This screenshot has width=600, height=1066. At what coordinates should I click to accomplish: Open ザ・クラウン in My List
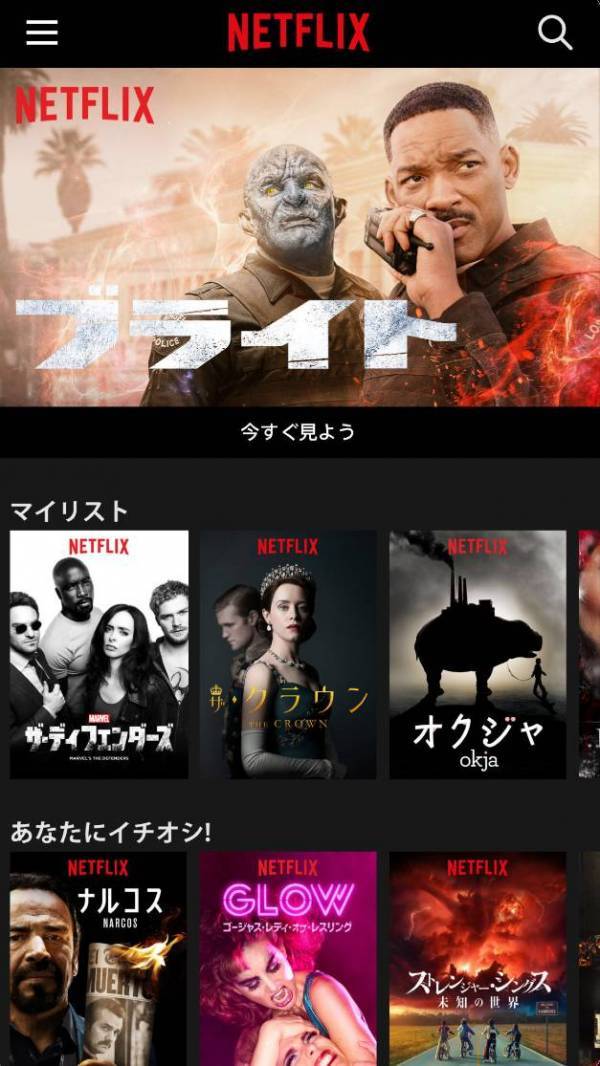click(288, 654)
